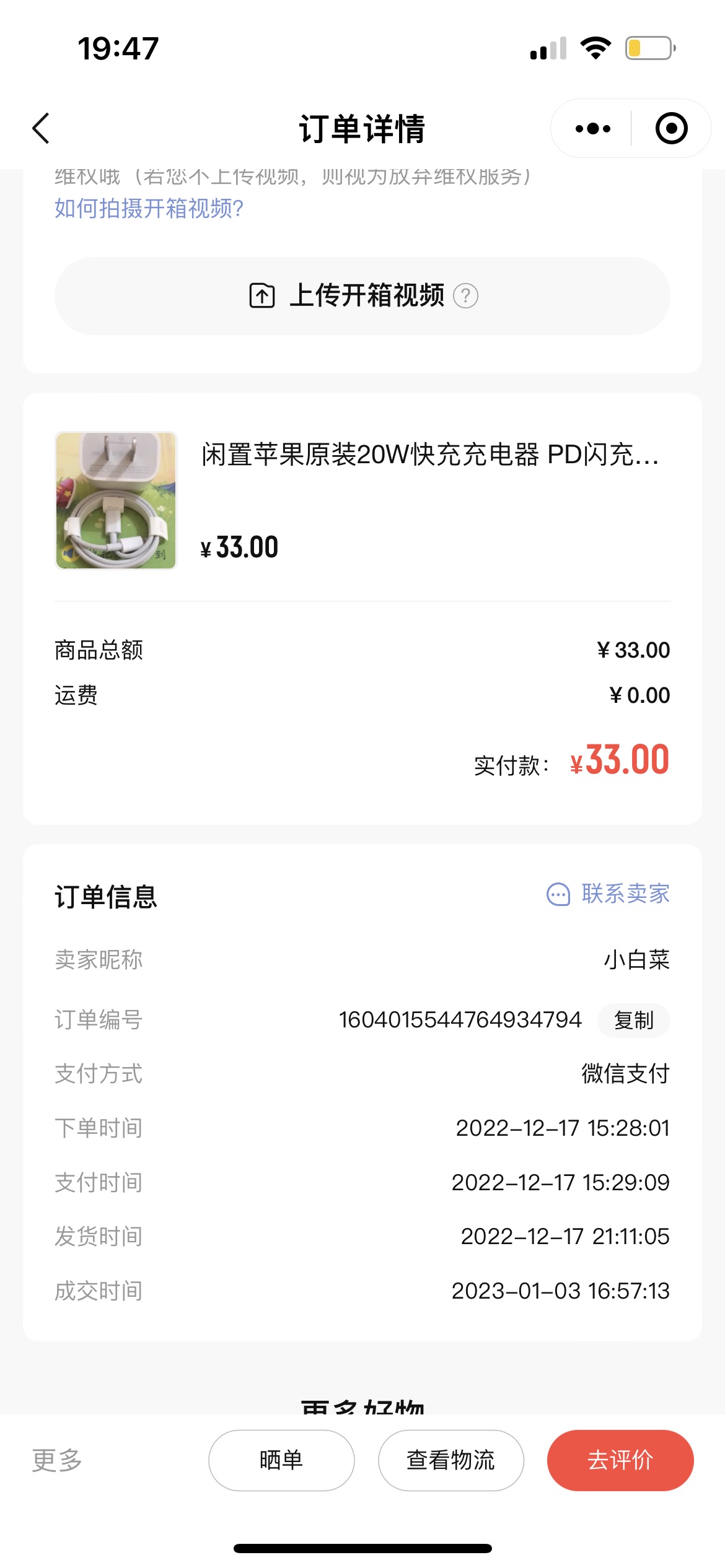725x1568 pixels.
Task: Open the 如何拍摄开箱视频 link
Action: [149, 209]
